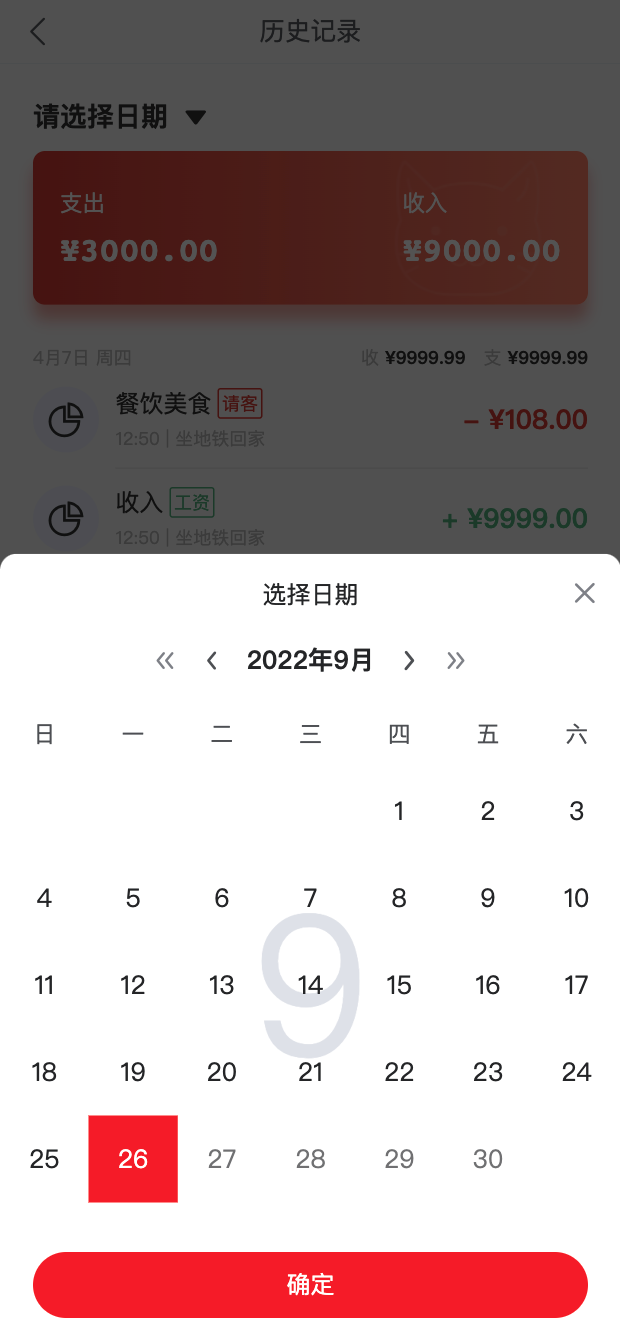Go to the previous month
620x1342 pixels.
click(x=212, y=660)
